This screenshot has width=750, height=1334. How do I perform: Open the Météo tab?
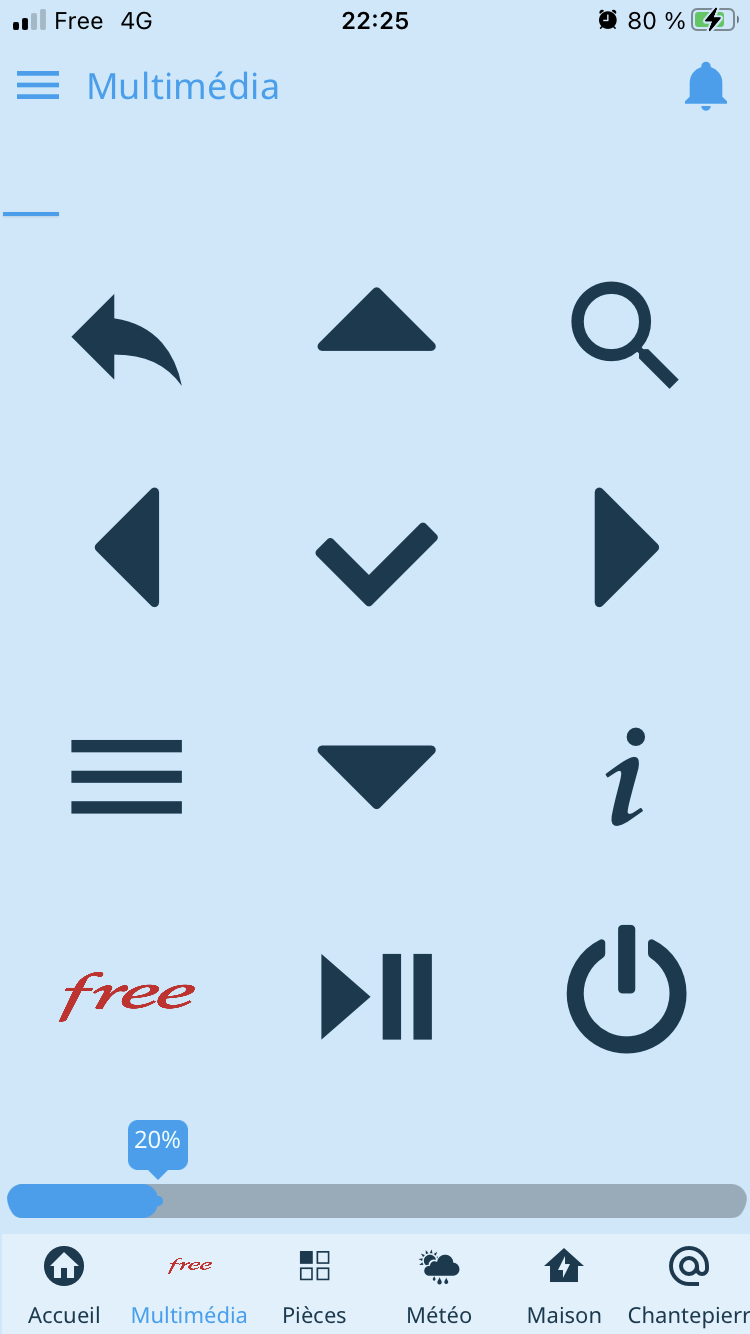pyautogui.click(x=439, y=1284)
